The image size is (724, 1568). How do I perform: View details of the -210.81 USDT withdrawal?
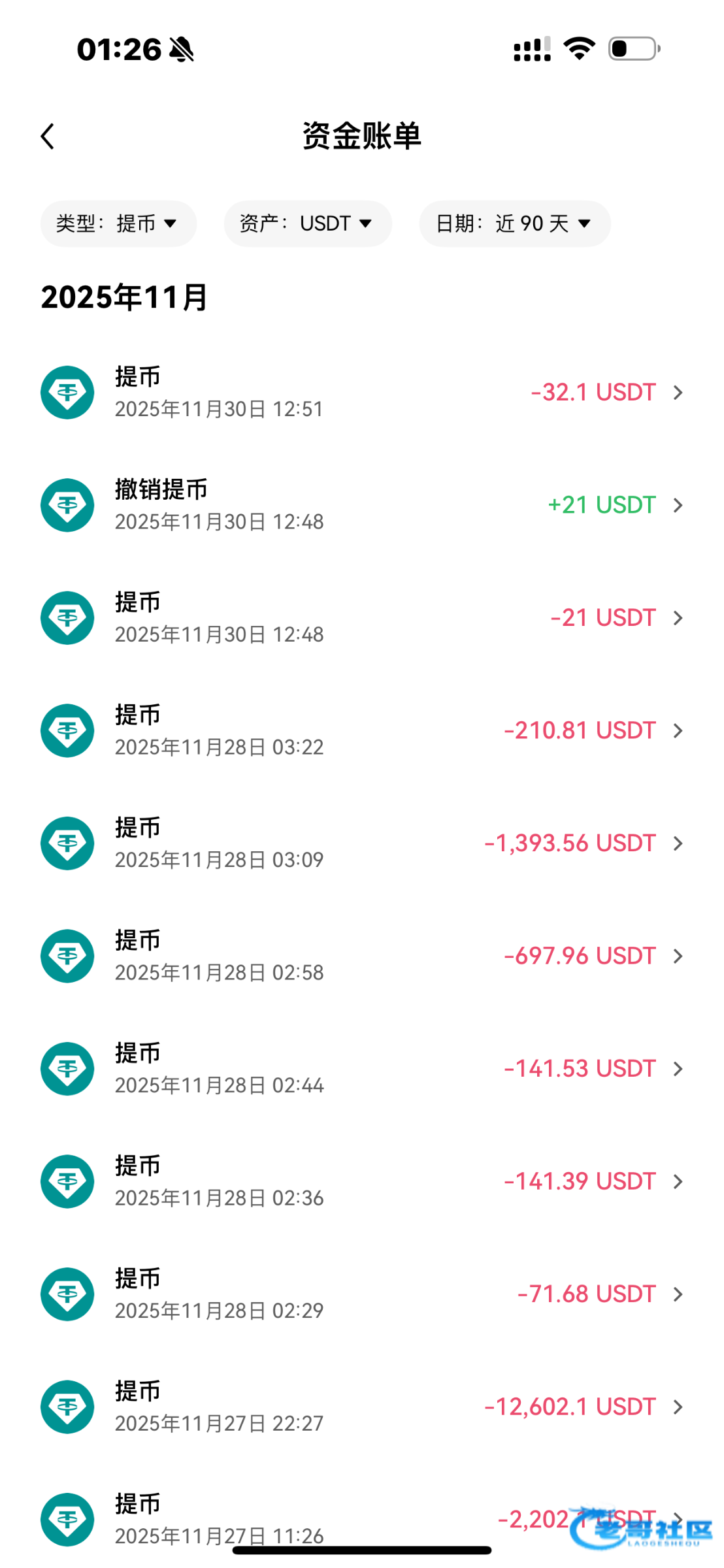361,730
